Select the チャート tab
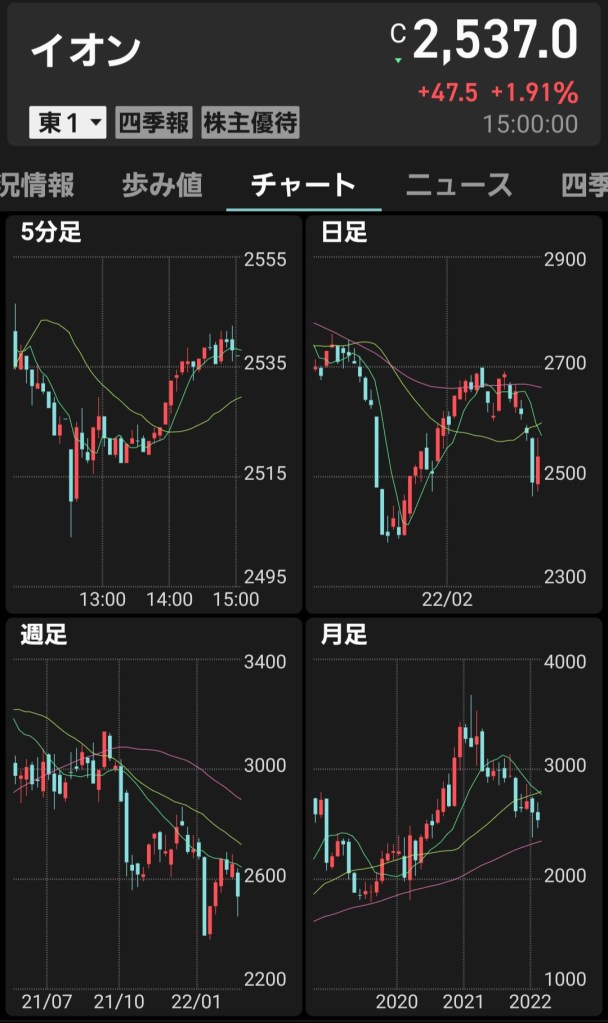Image resolution: width=608 pixels, height=1023 pixels. pos(303,185)
